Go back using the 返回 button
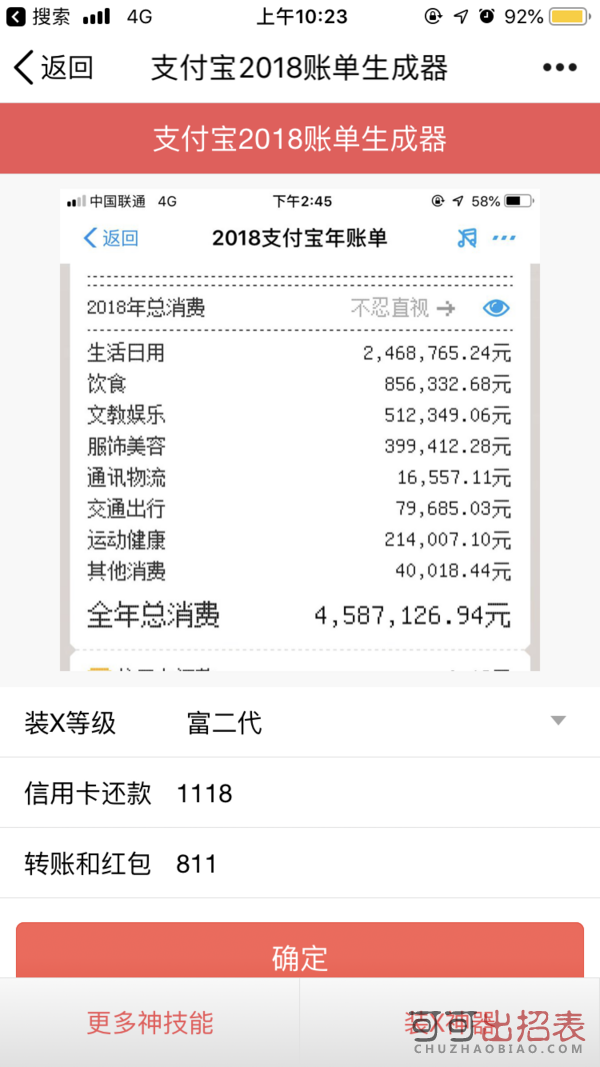 [53, 68]
